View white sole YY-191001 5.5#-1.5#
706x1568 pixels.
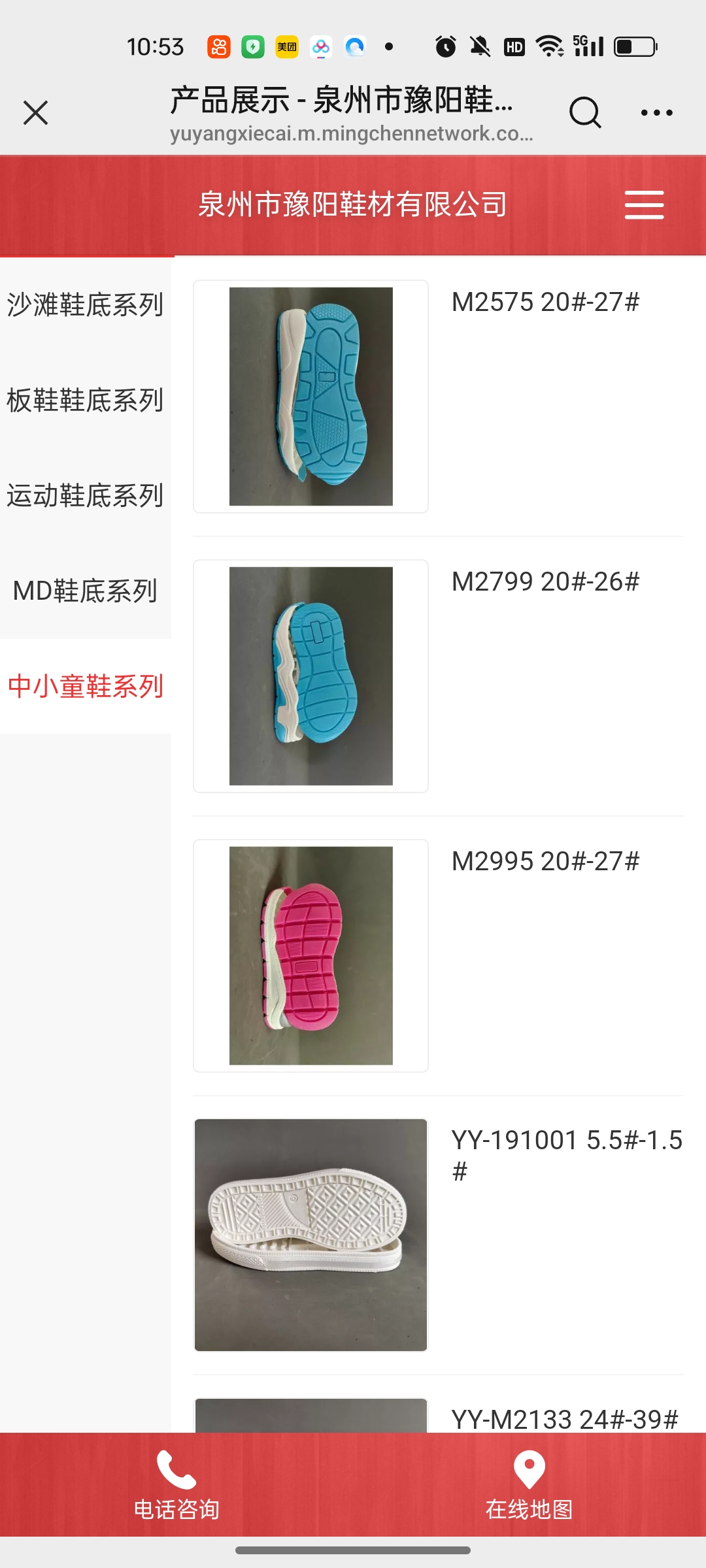pos(311,1235)
